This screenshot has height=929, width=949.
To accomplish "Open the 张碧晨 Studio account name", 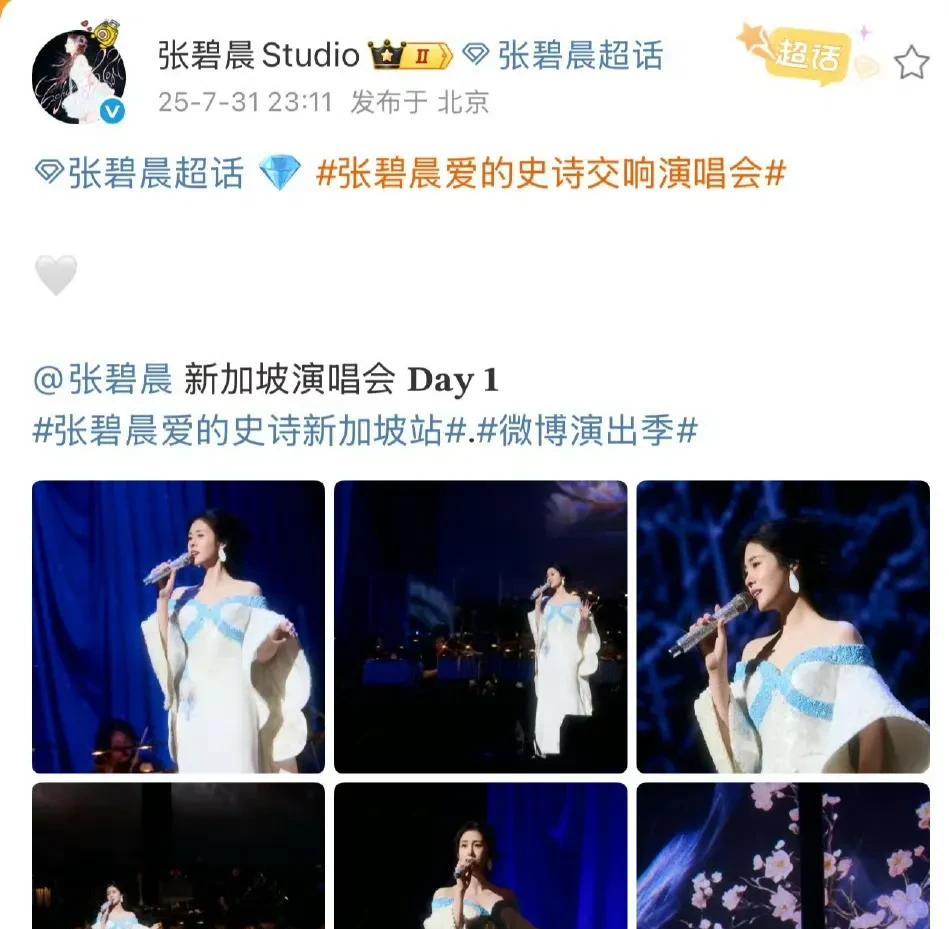I will [258, 56].
